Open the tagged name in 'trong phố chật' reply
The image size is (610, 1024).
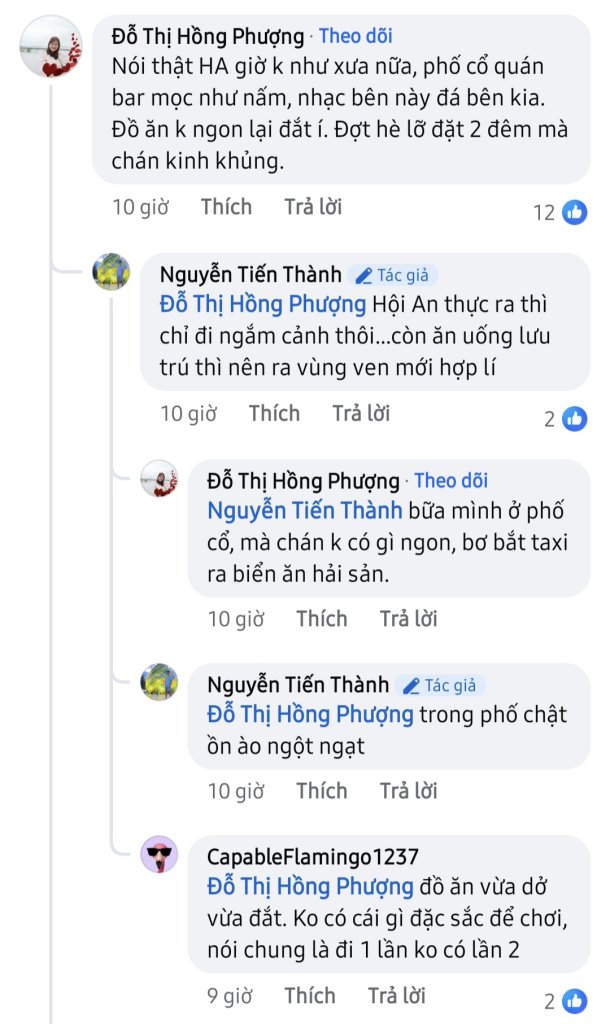coord(310,715)
